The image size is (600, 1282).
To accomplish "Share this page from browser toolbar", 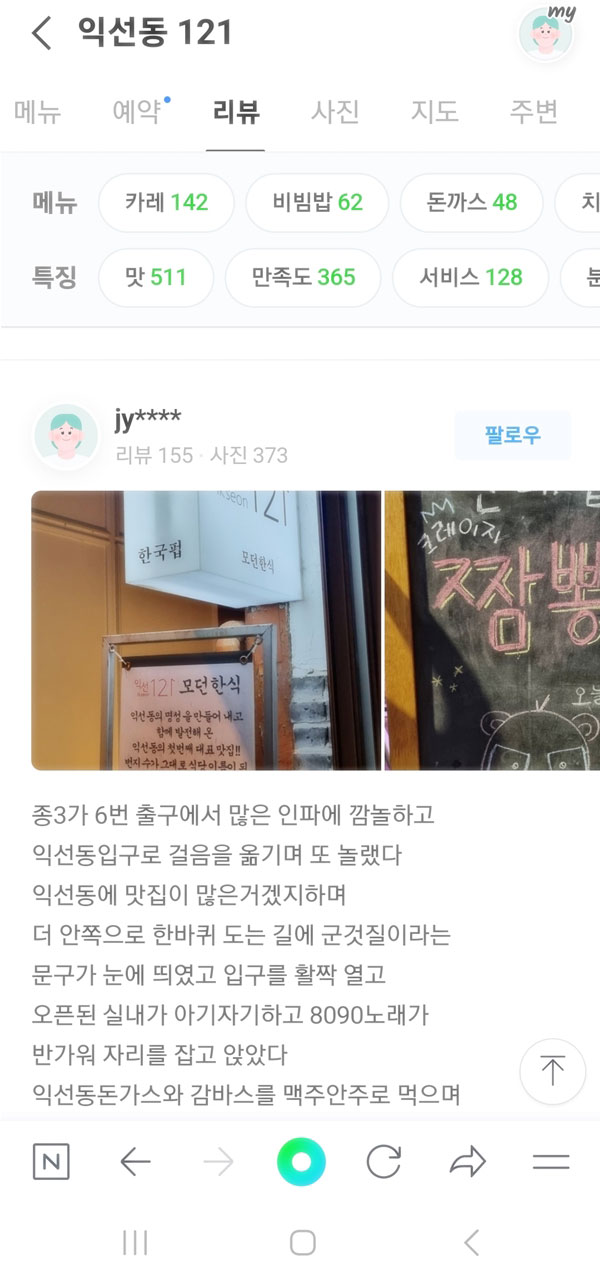I will 467,1161.
